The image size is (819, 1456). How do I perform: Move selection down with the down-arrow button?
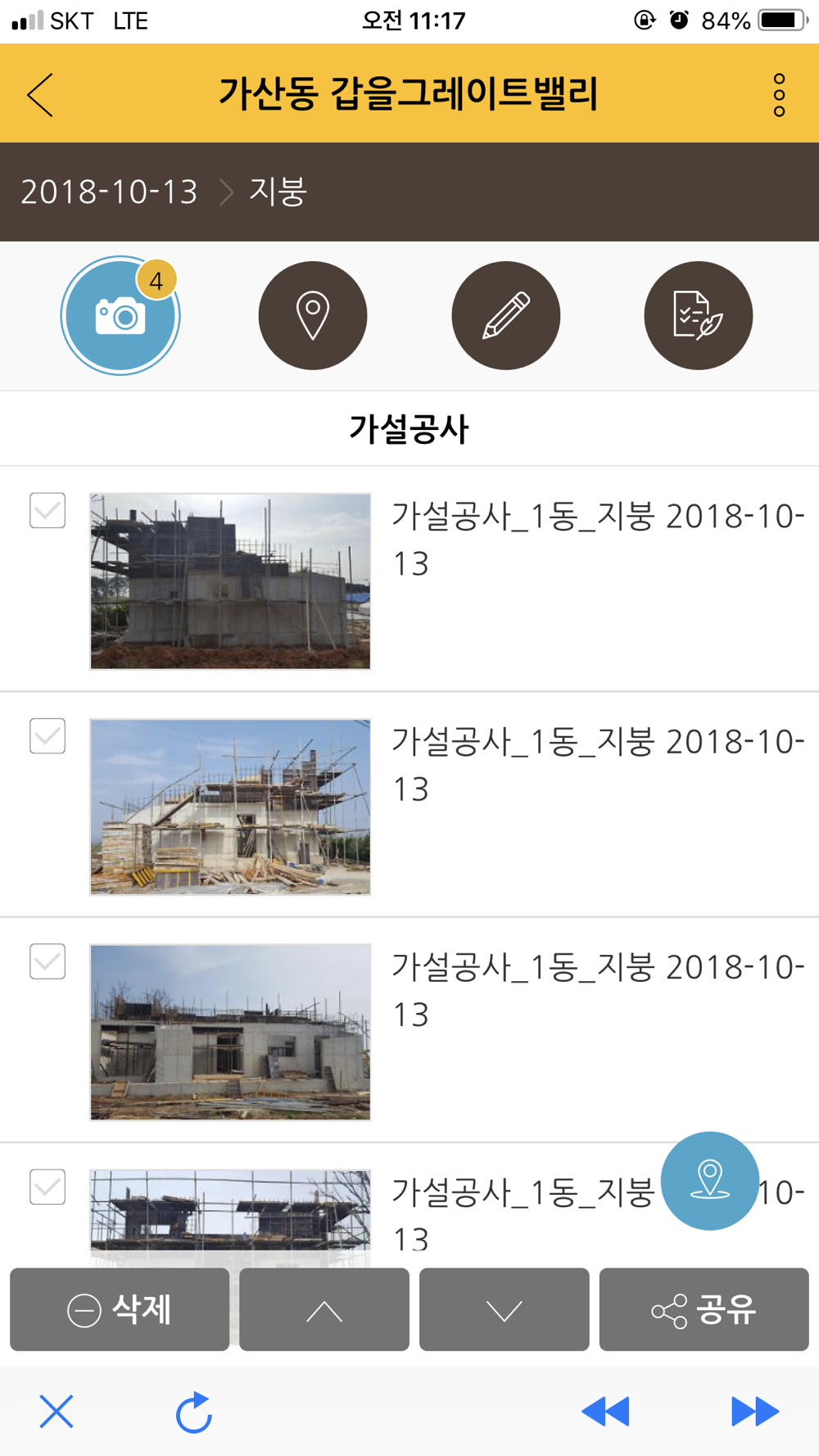pyautogui.click(x=504, y=1309)
